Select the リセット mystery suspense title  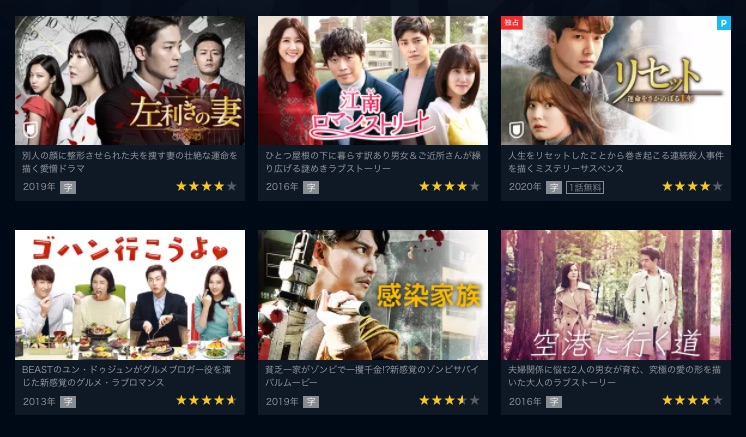coord(616,82)
